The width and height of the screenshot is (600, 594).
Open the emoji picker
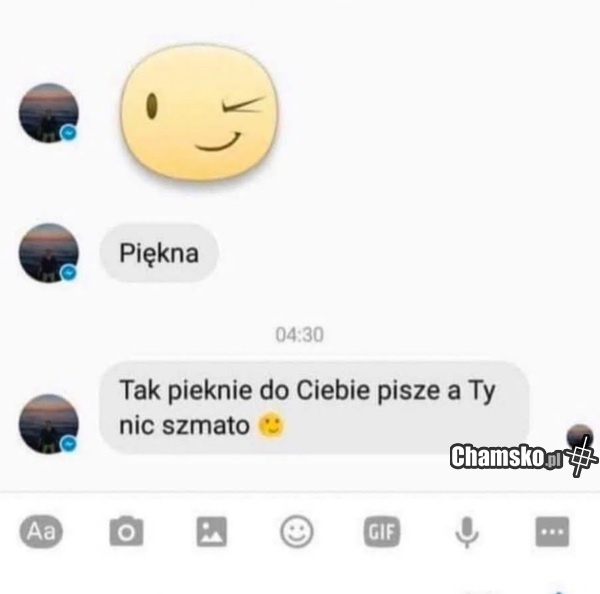(x=296, y=532)
